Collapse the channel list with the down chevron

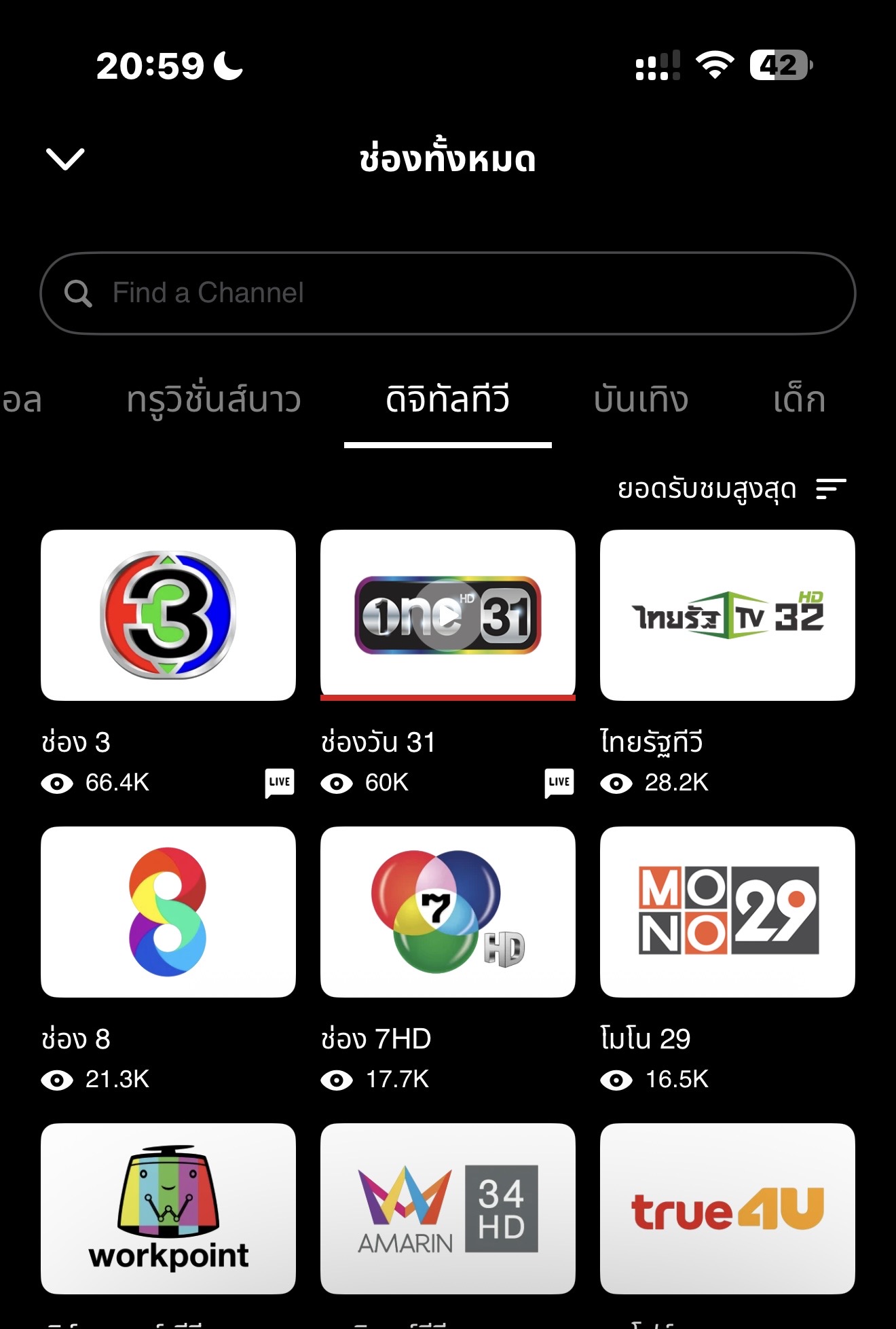pyautogui.click(x=65, y=160)
